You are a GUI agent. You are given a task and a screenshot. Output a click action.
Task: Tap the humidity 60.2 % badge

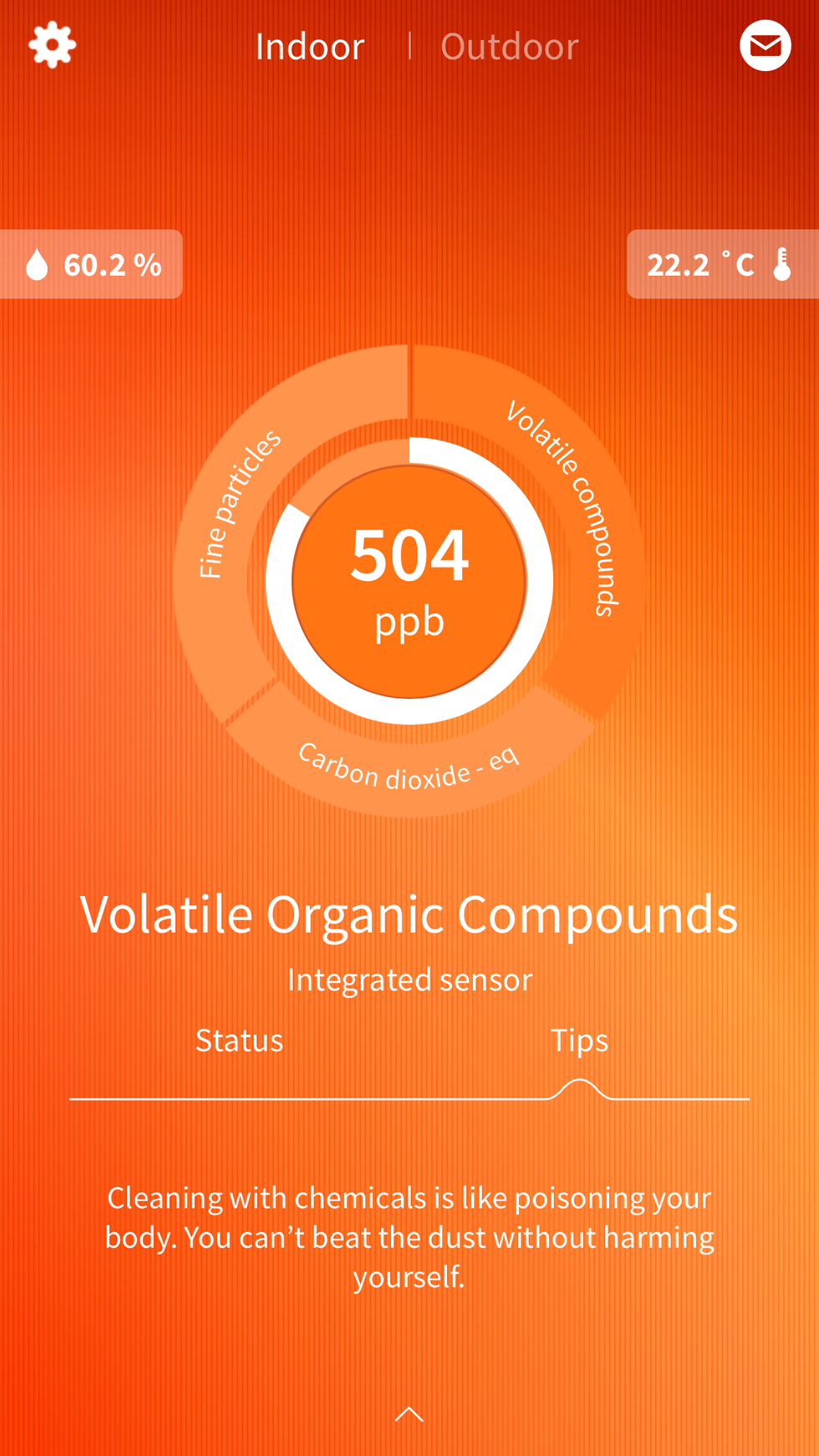pos(92,264)
